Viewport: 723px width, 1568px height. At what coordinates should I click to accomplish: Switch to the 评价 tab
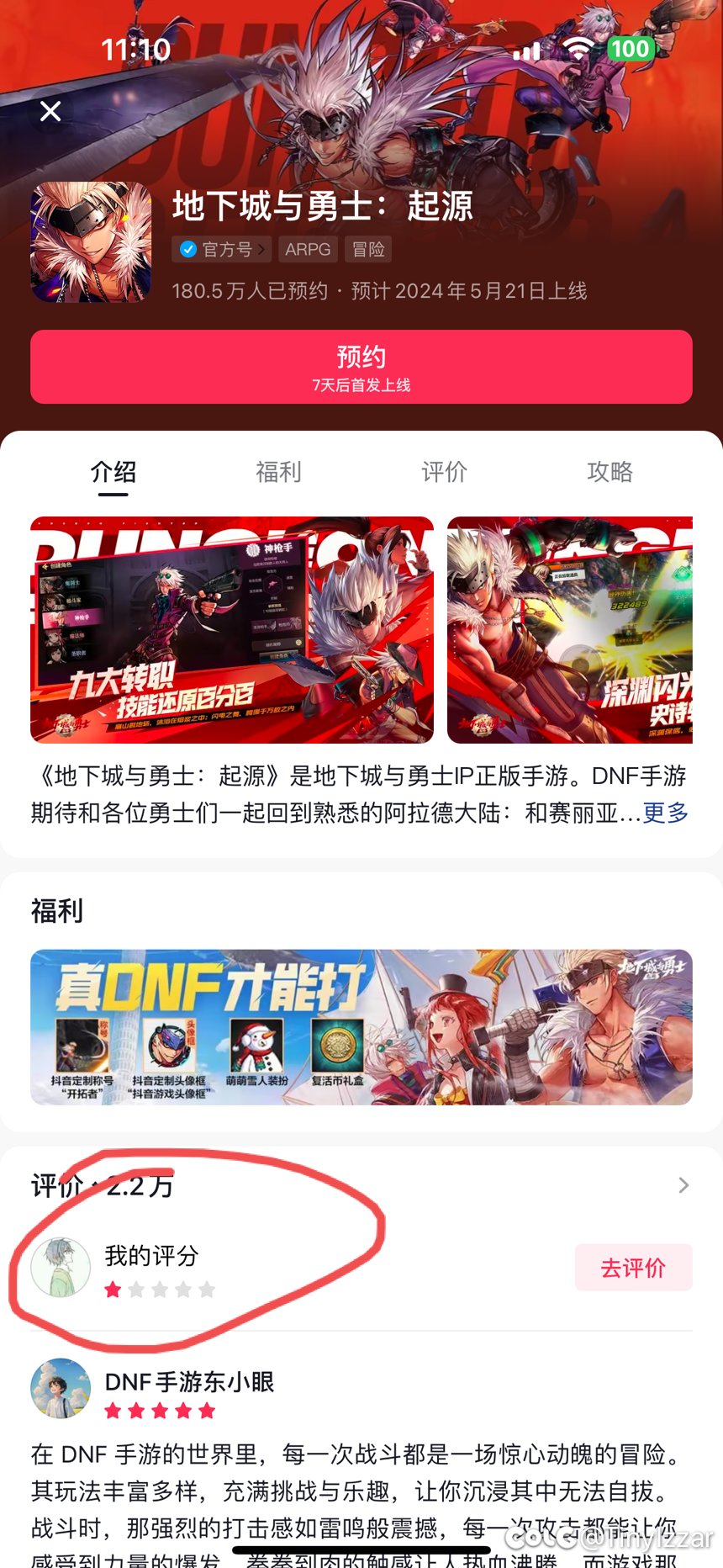tap(444, 473)
